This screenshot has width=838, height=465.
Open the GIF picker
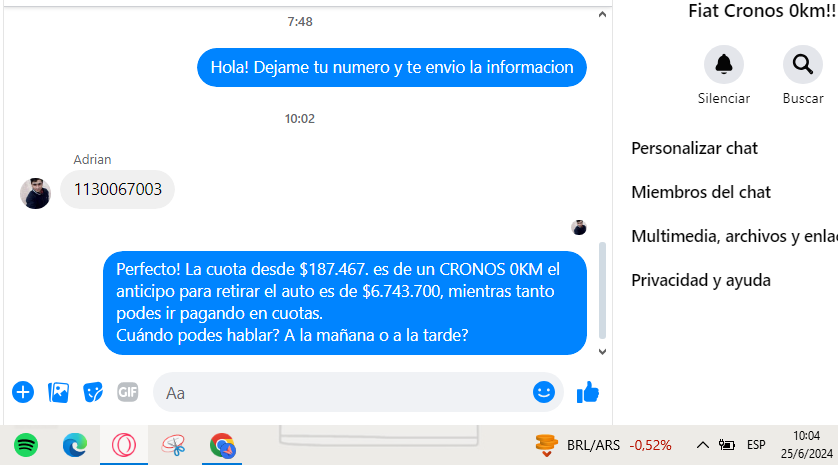[128, 392]
